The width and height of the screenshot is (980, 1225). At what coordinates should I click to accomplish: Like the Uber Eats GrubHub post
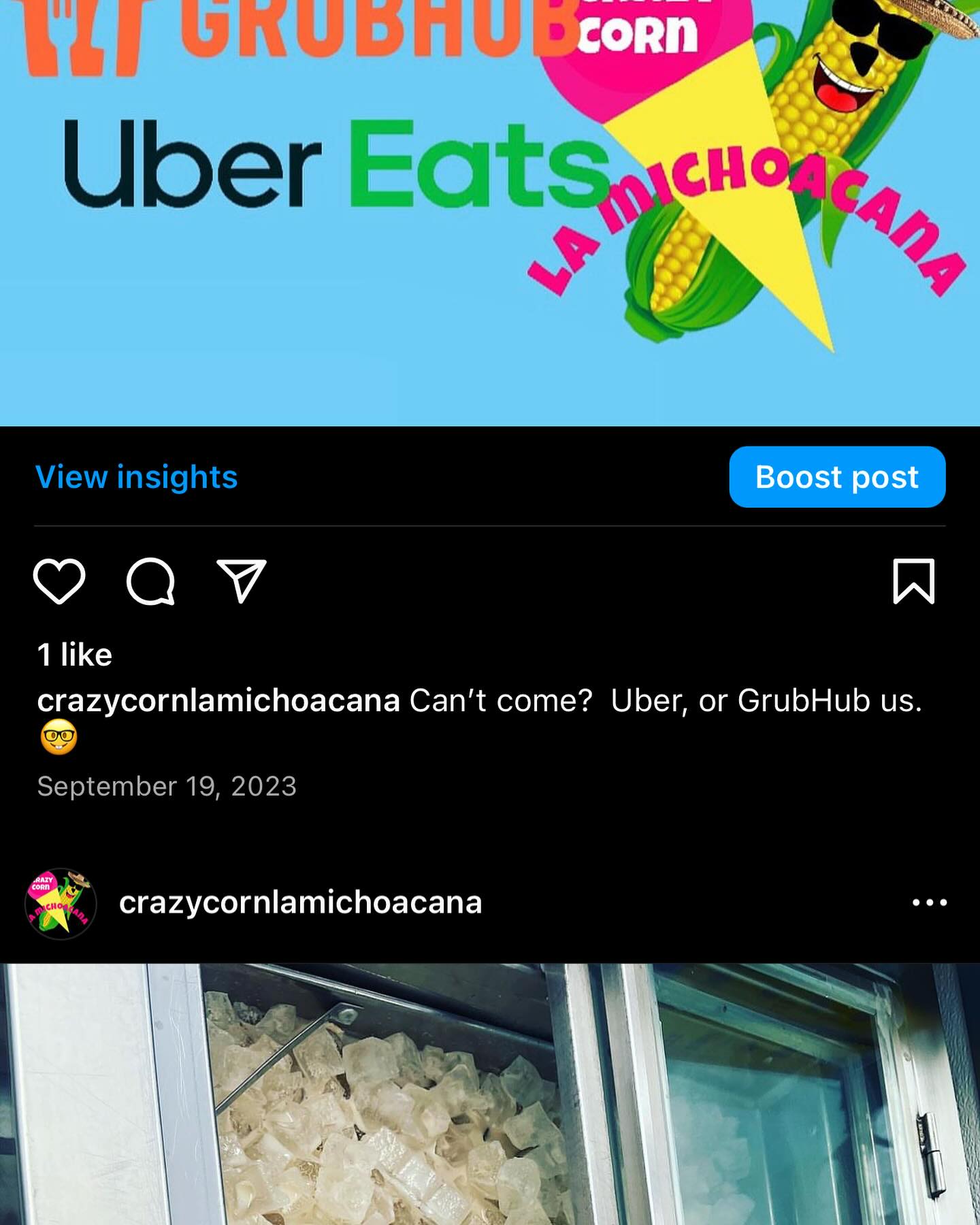[x=59, y=581]
